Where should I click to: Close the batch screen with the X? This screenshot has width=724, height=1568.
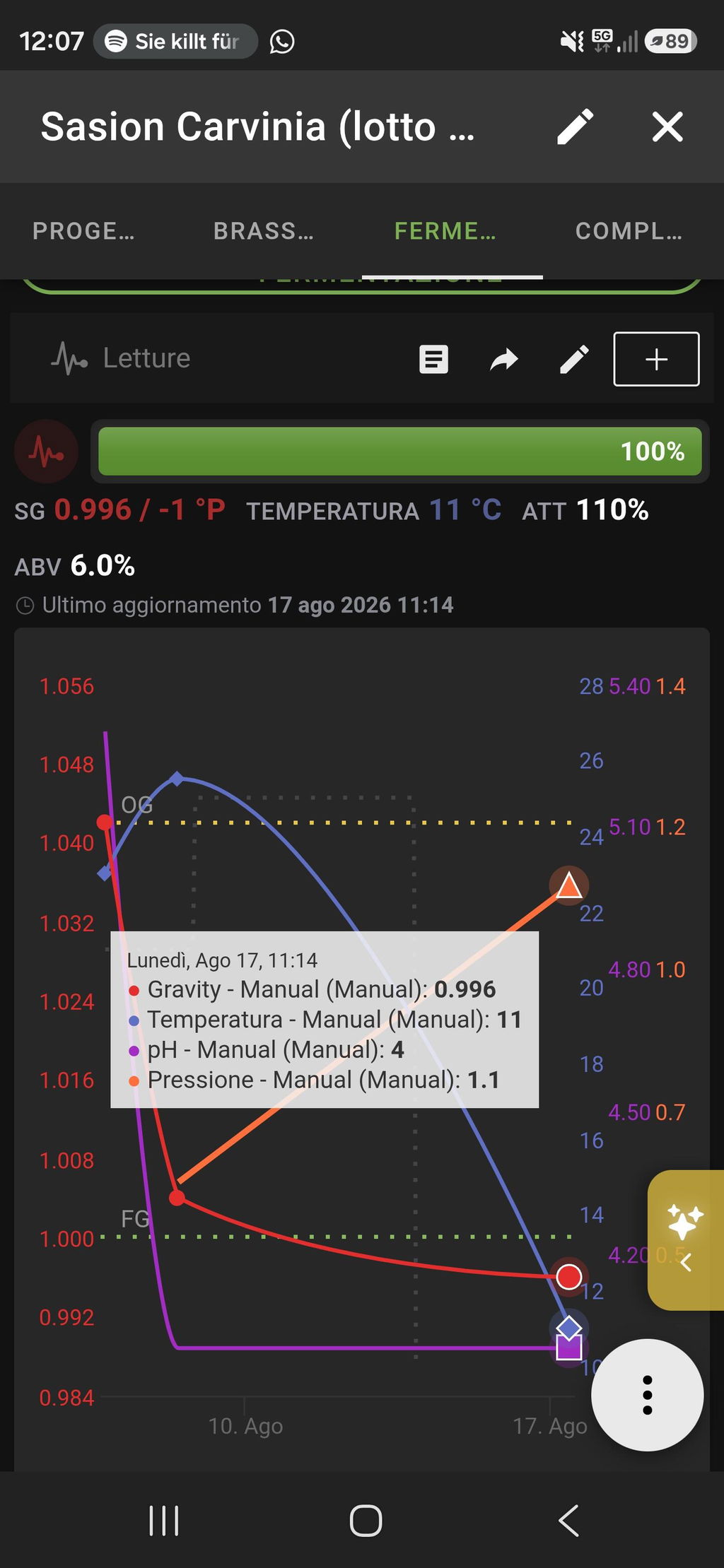tap(667, 127)
